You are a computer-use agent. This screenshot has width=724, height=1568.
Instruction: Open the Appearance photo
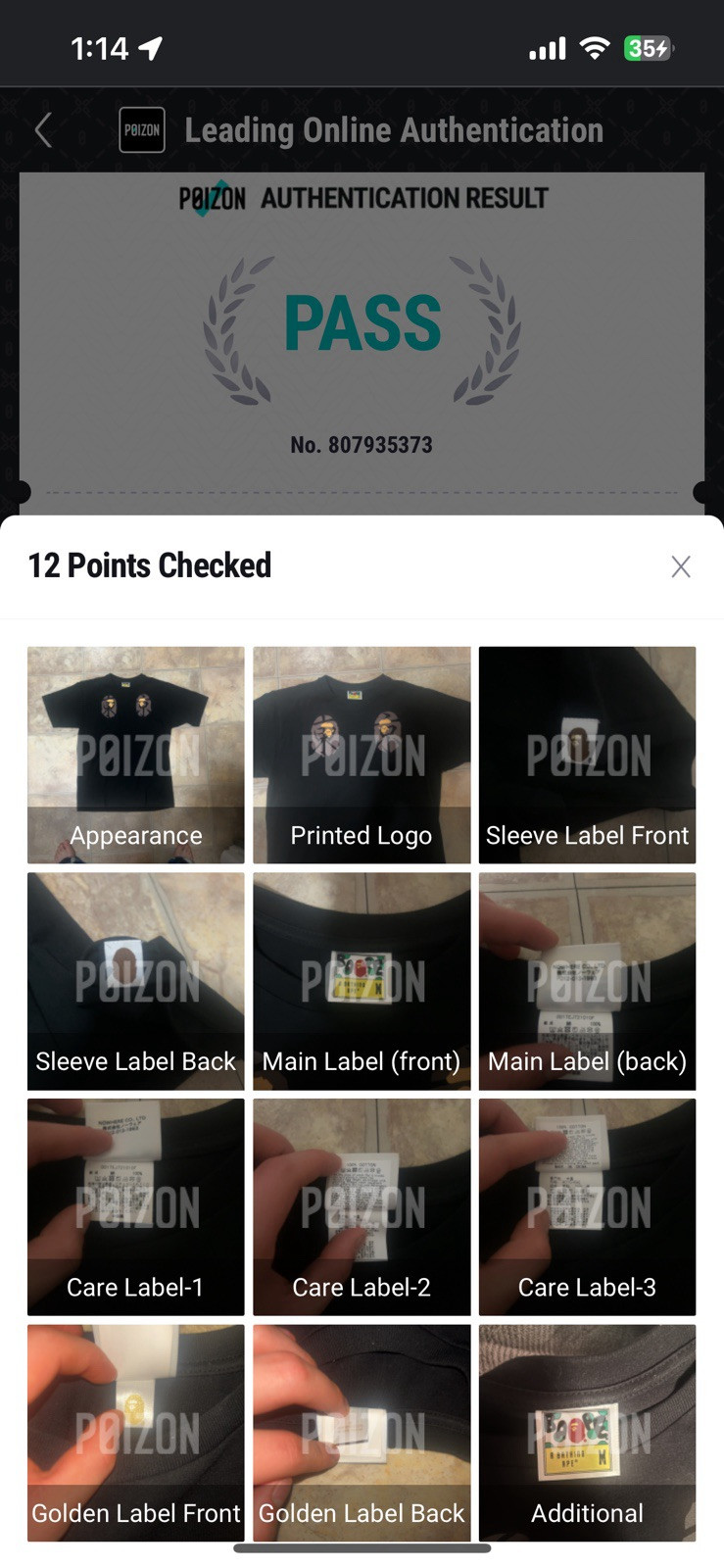[x=136, y=755]
